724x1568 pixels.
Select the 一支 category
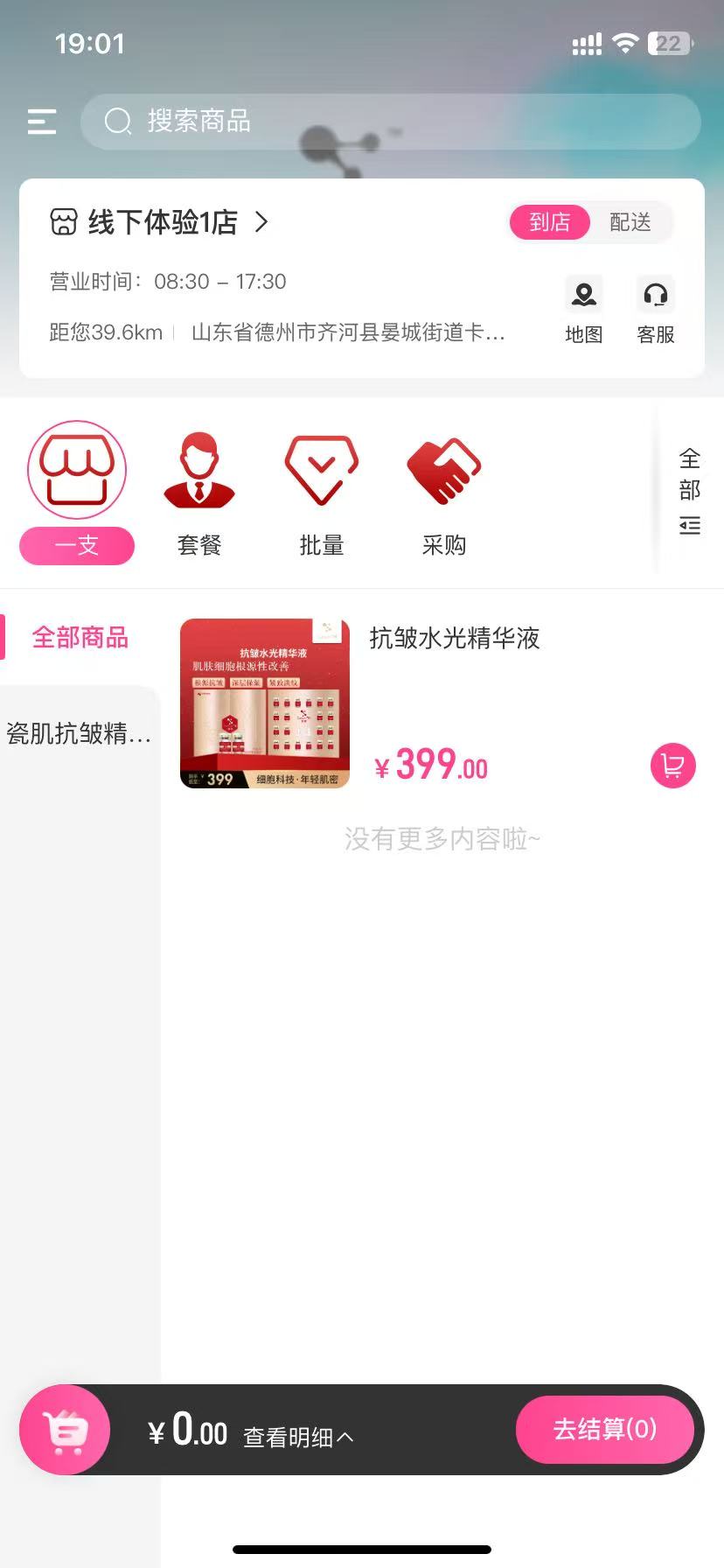pyautogui.click(x=77, y=492)
